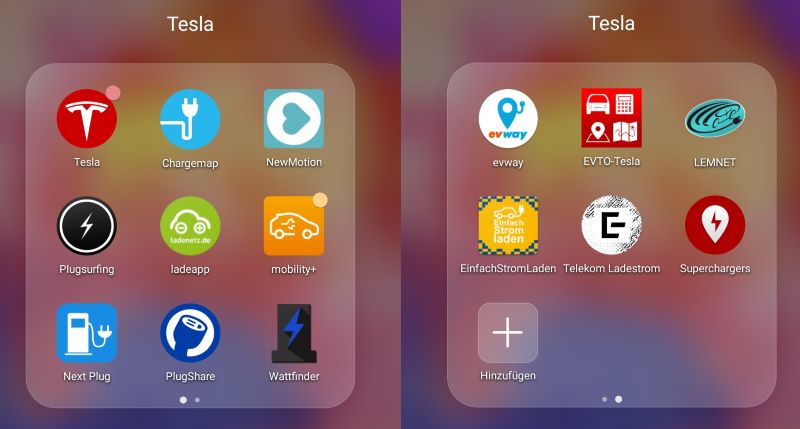Open the LEMNET app

tap(715, 119)
